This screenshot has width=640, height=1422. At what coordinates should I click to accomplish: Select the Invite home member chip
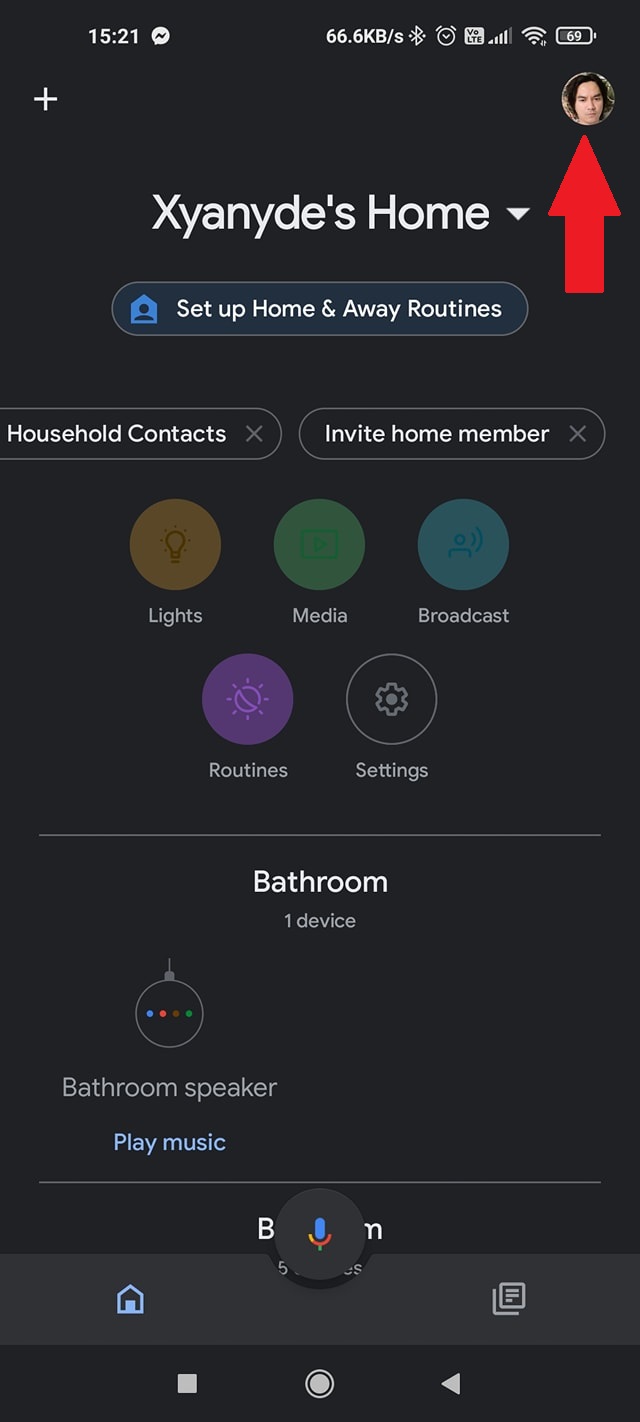point(436,434)
